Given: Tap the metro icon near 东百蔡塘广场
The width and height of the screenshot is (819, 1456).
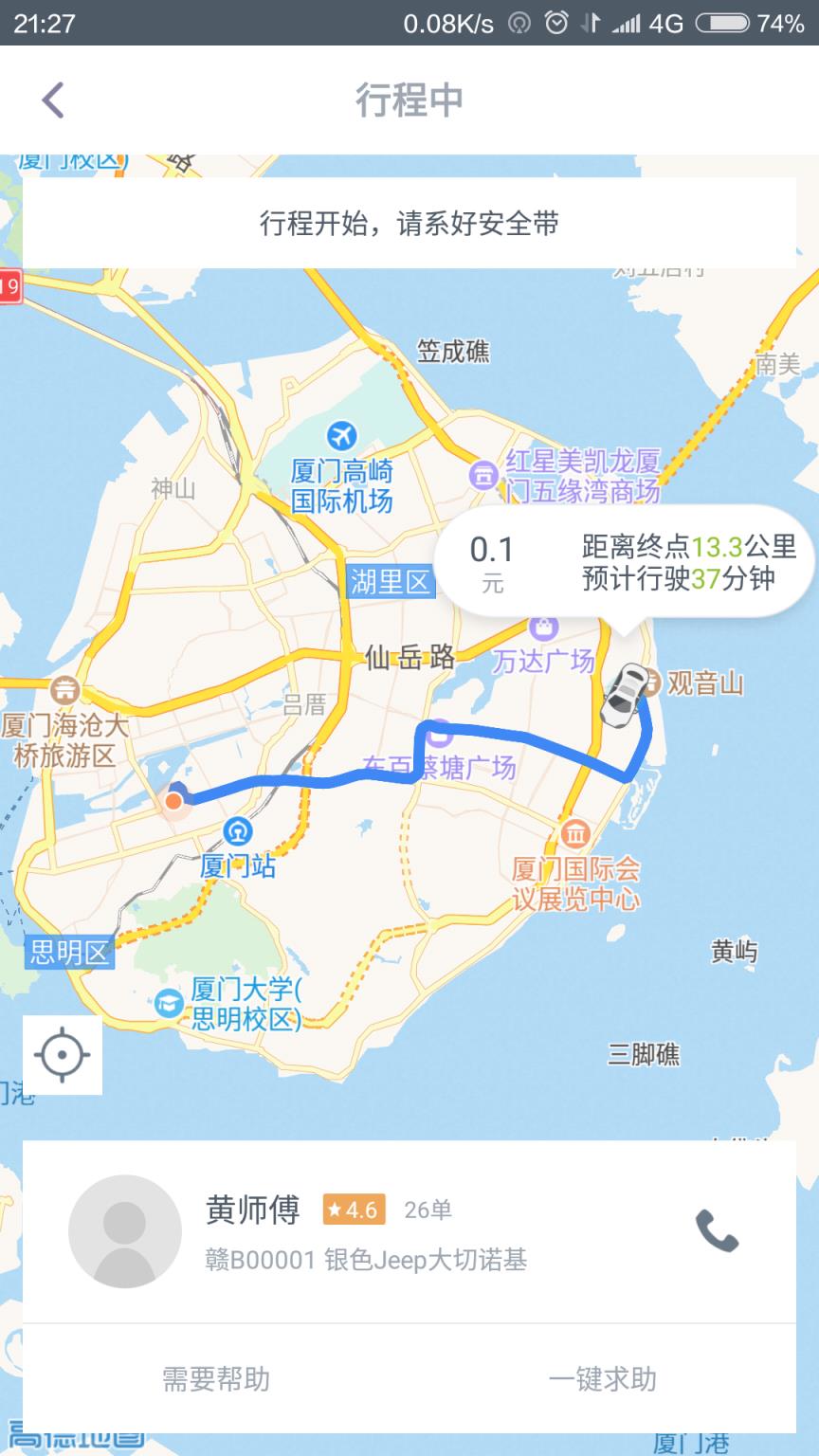Looking at the screenshot, I should (441, 734).
